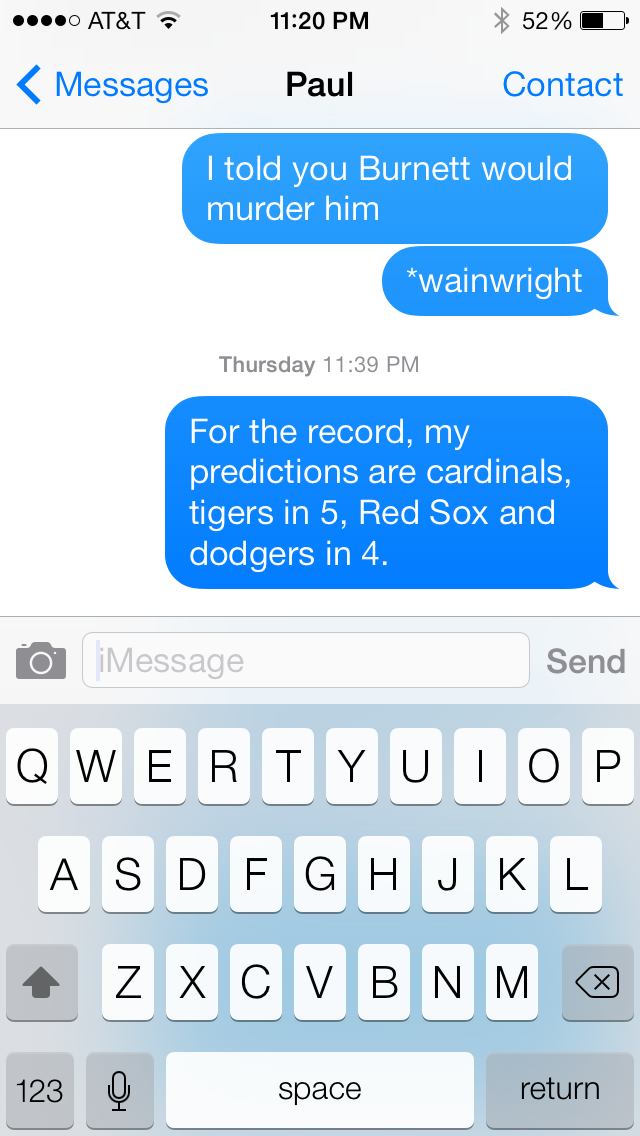Start dictation with the microphone key

tap(120, 1090)
